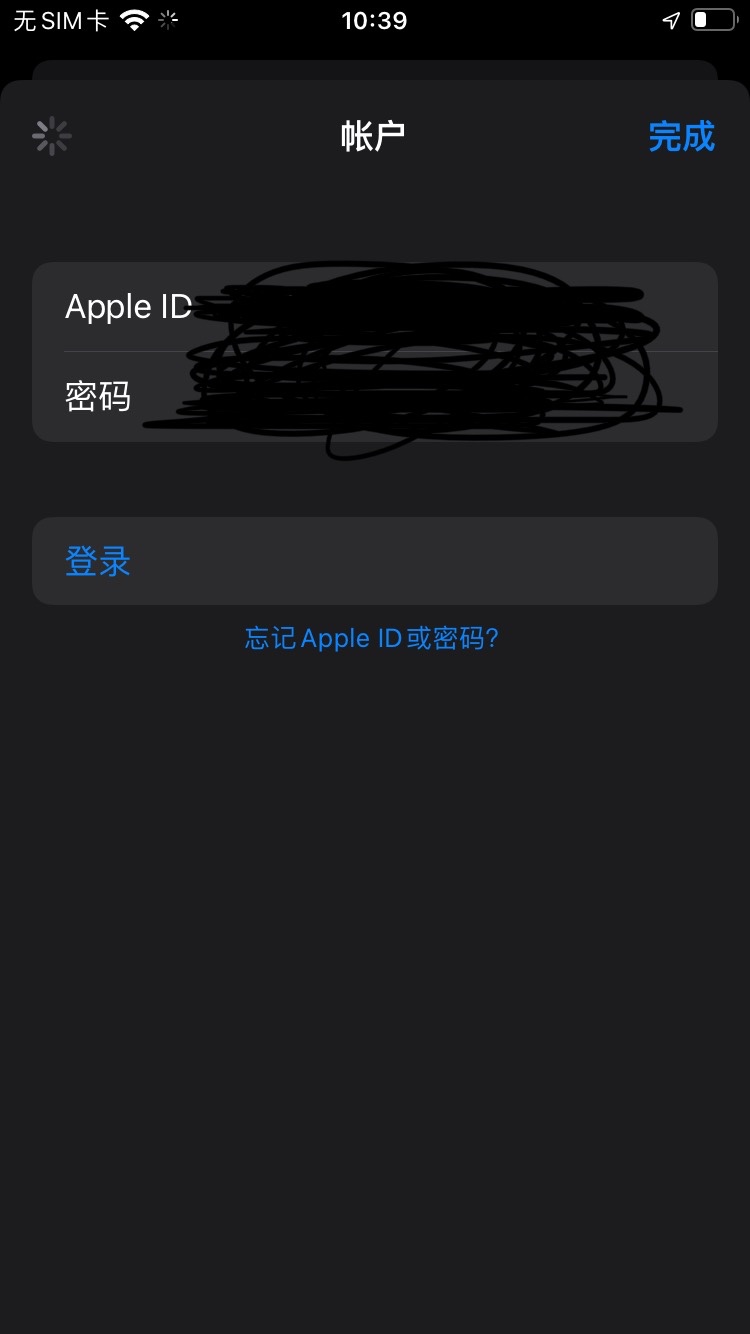Tap 完成 to close the account sheet
This screenshot has width=750, height=1334.
[x=681, y=136]
